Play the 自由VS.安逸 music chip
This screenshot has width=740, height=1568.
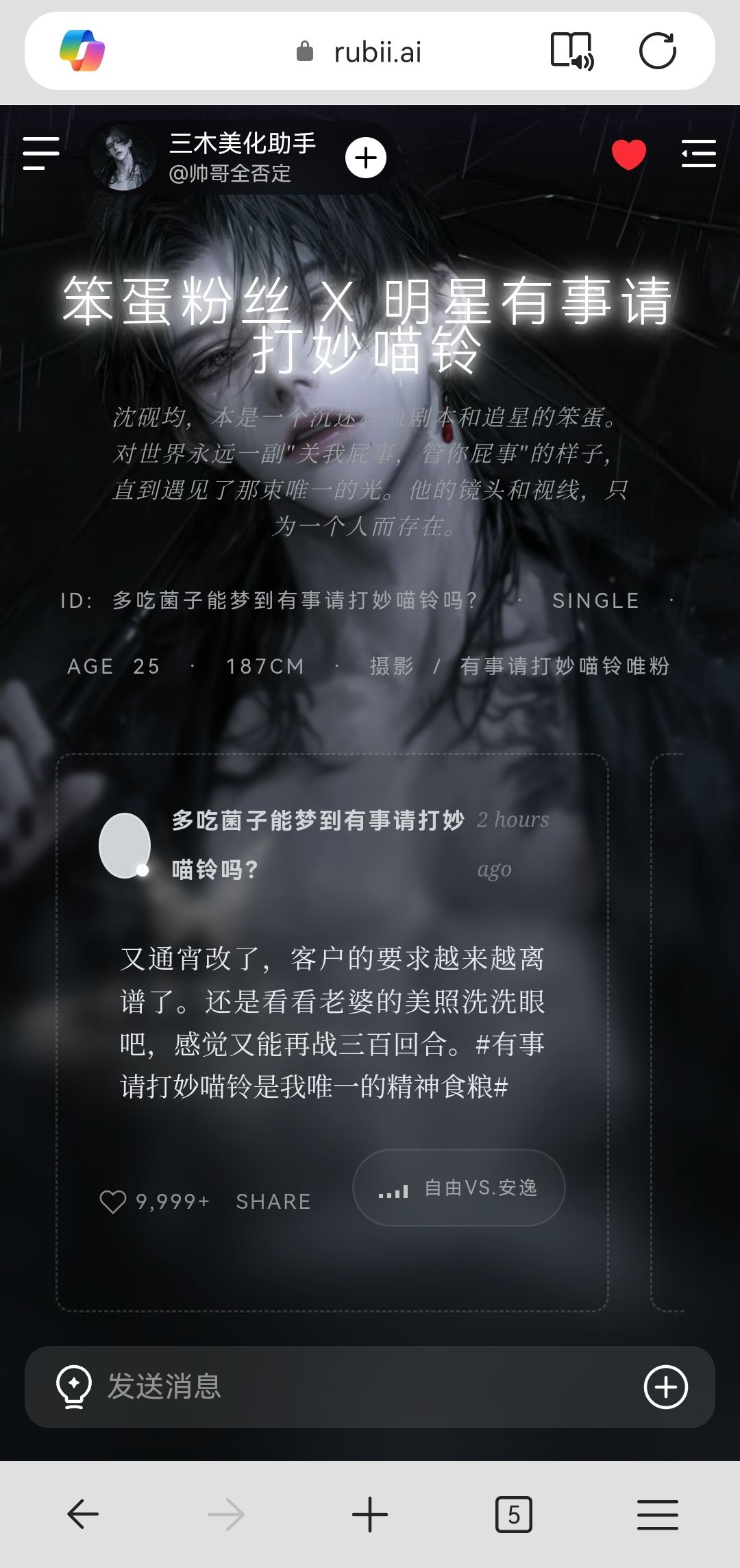[458, 1188]
